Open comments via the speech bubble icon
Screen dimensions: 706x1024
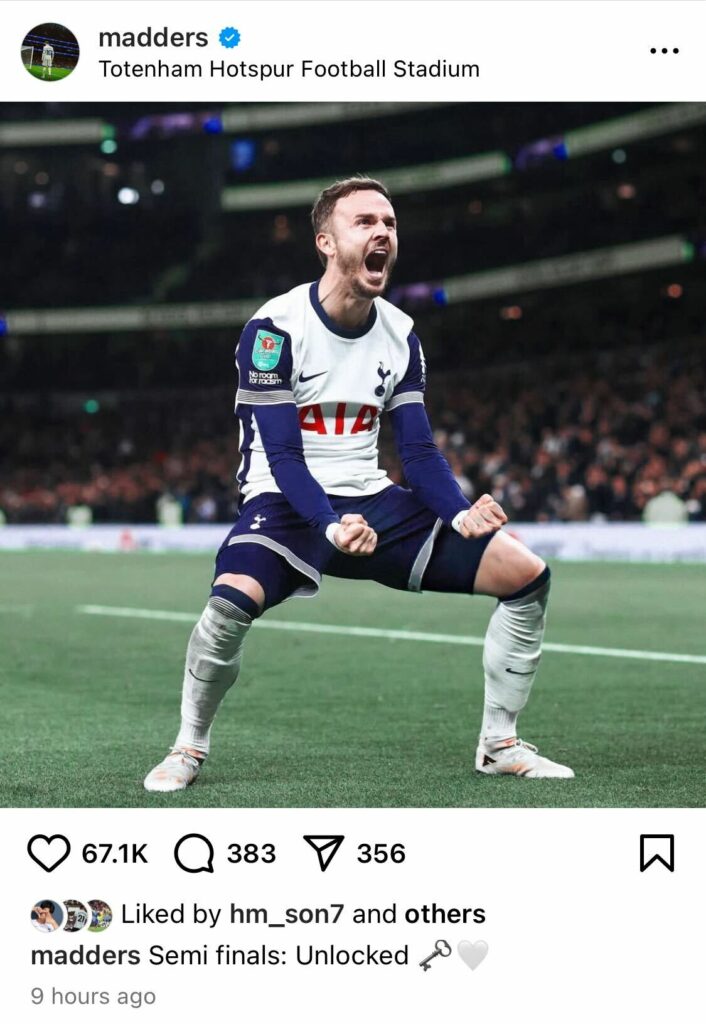pyautogui.click(x=194, y=853)
